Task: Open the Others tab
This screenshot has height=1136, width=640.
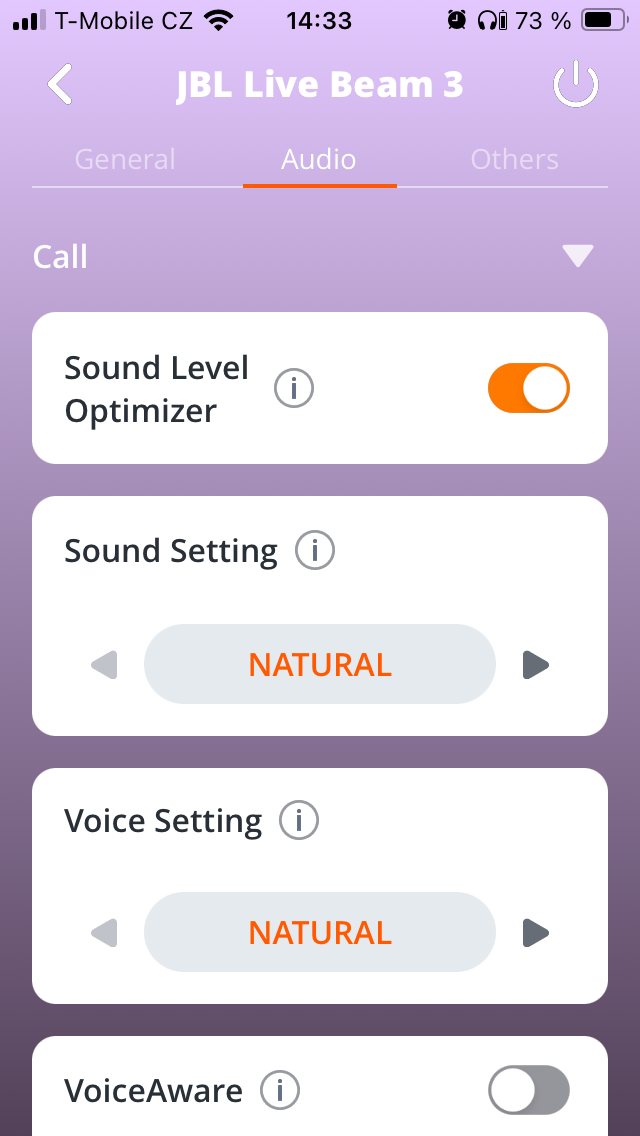Action: (514, 160)
